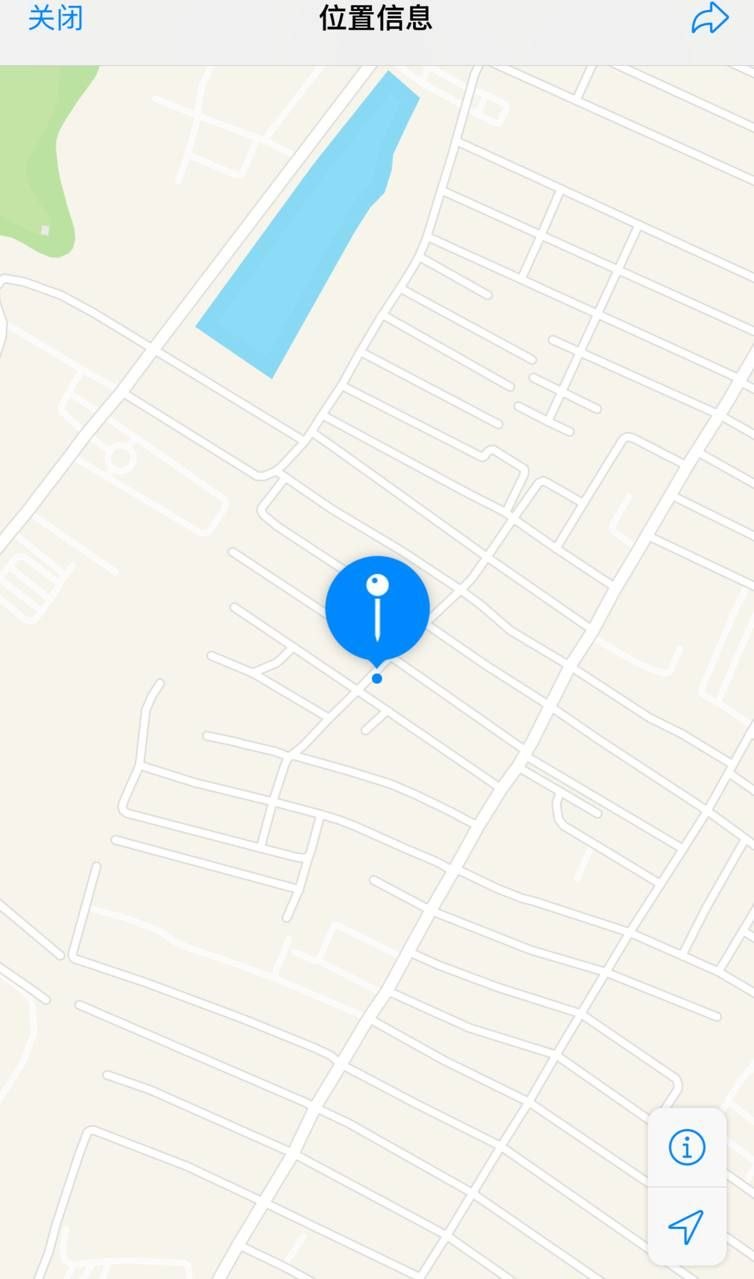Tap 关闭 to close the location view
The width and height of the screenshot is (754, 1279).
55,18
